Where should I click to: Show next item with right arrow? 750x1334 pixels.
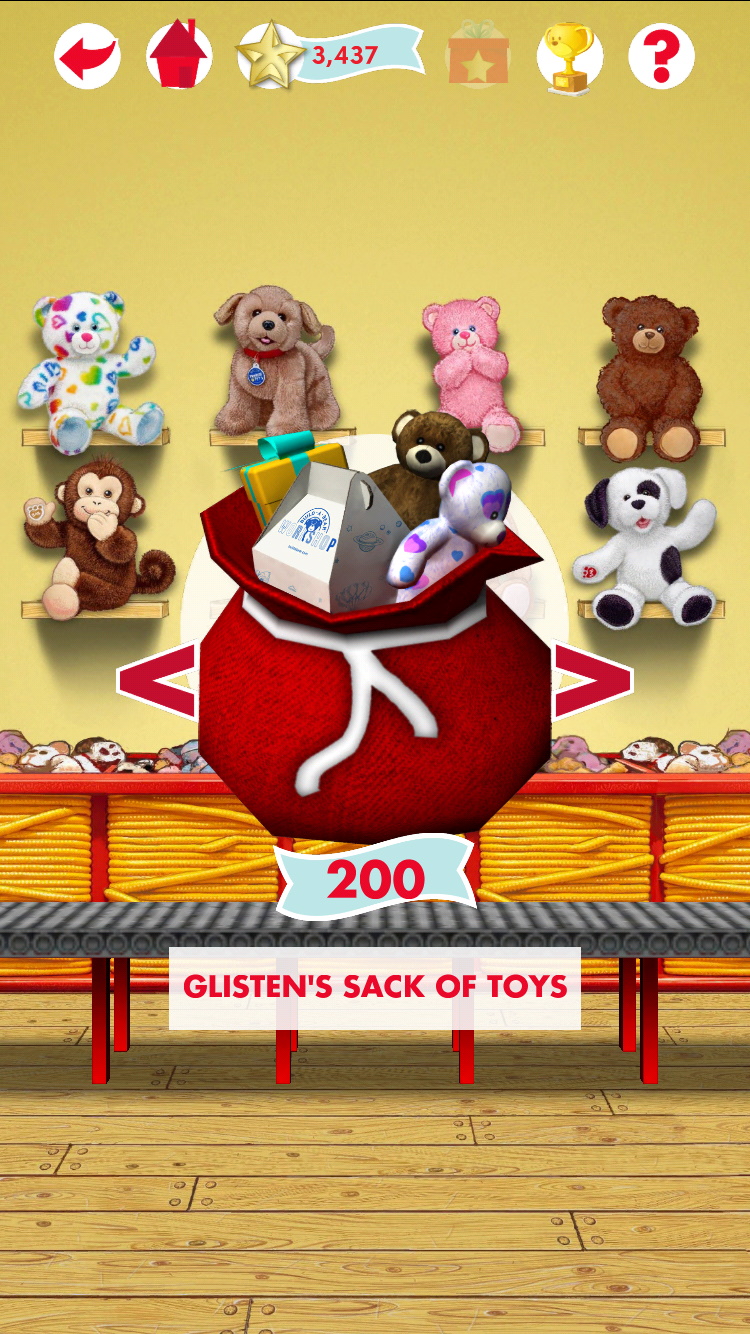tap(592, 680)
